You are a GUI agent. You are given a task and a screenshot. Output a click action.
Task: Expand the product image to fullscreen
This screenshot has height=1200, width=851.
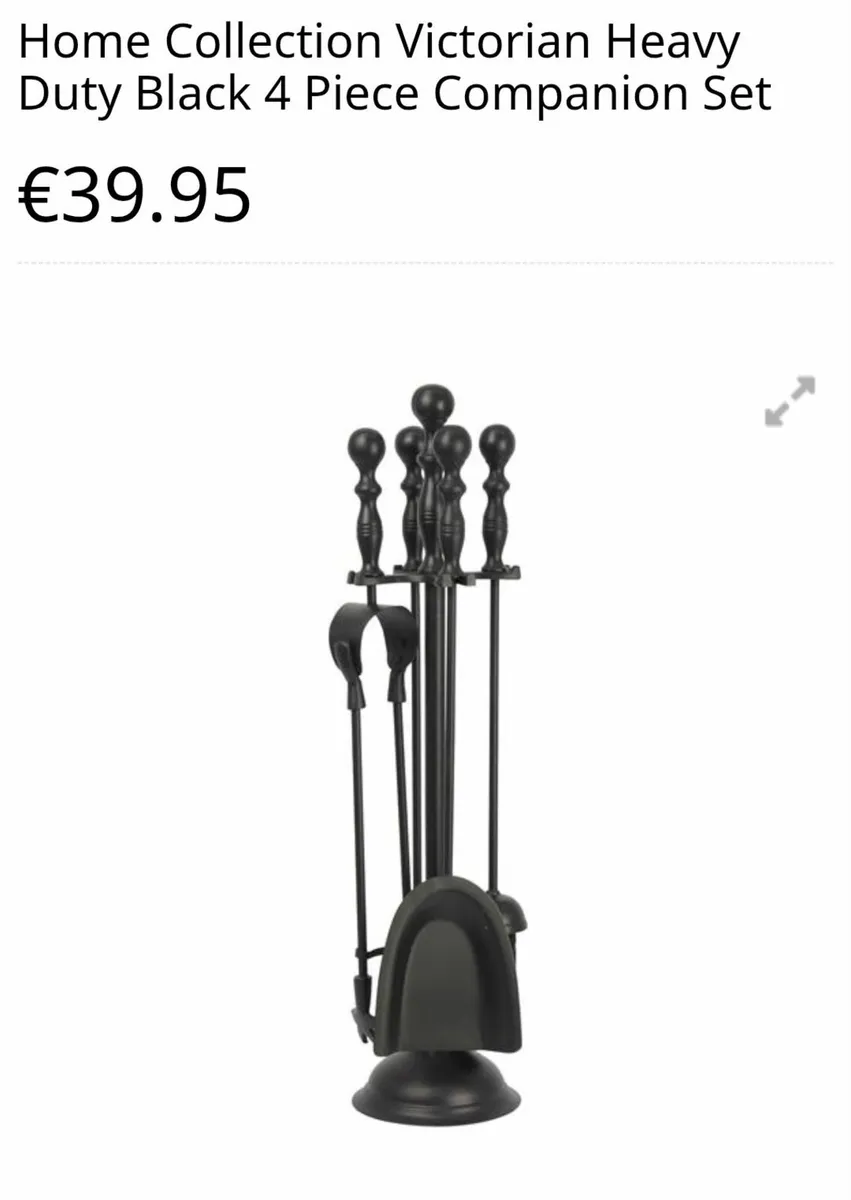click(x=790, y=401)
